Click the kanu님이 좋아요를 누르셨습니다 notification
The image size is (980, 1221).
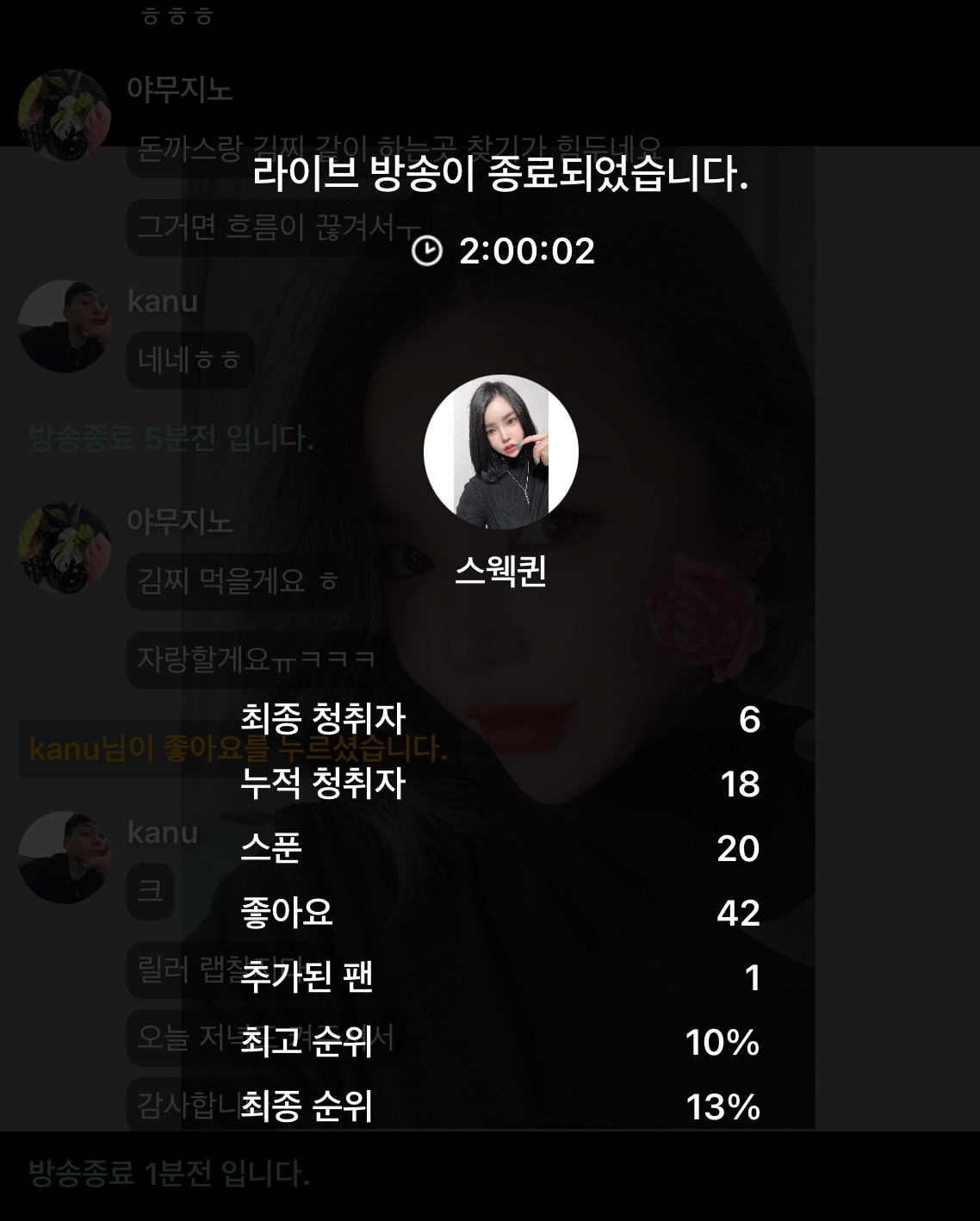[x=238, y=748]
